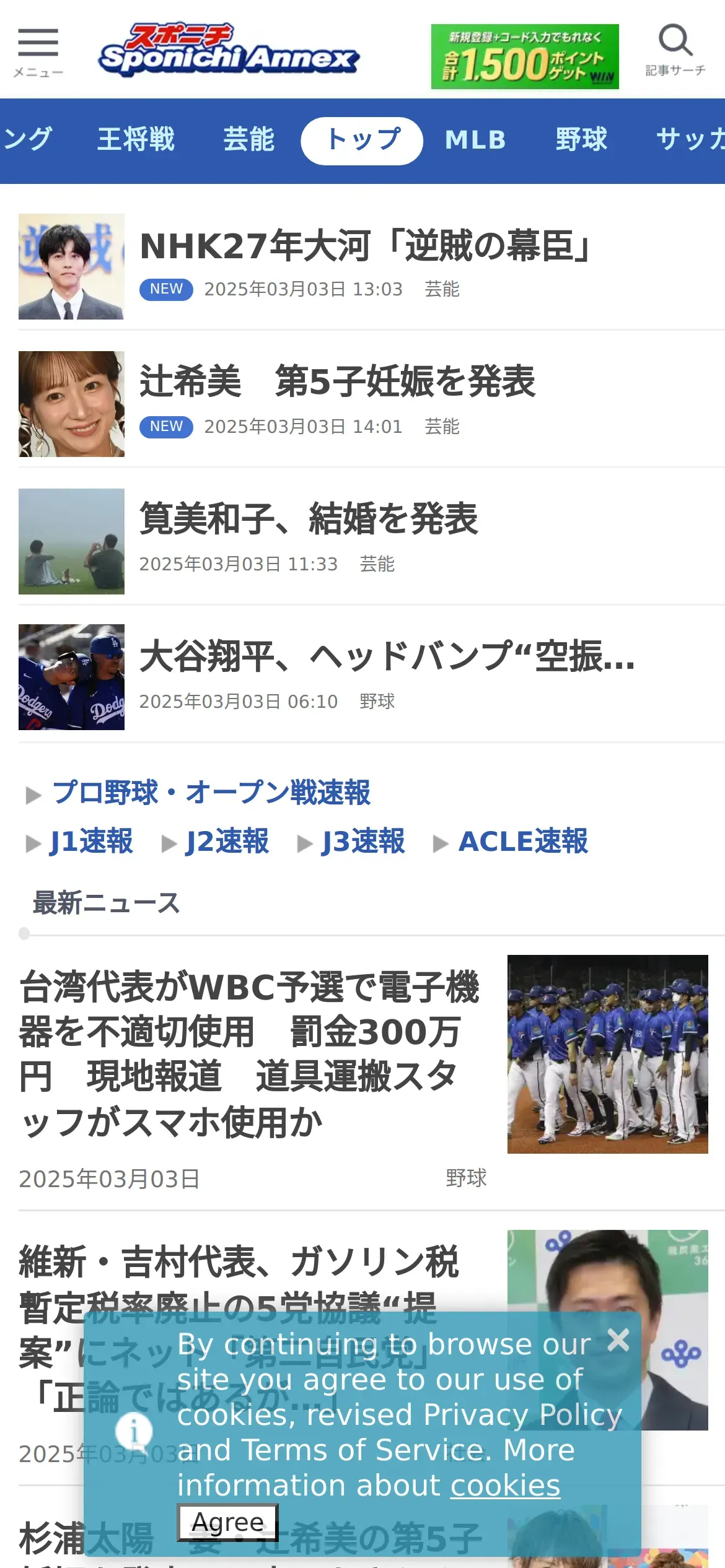Open J3速報 link
725x1568 pixels.
[x=362, y=842]
